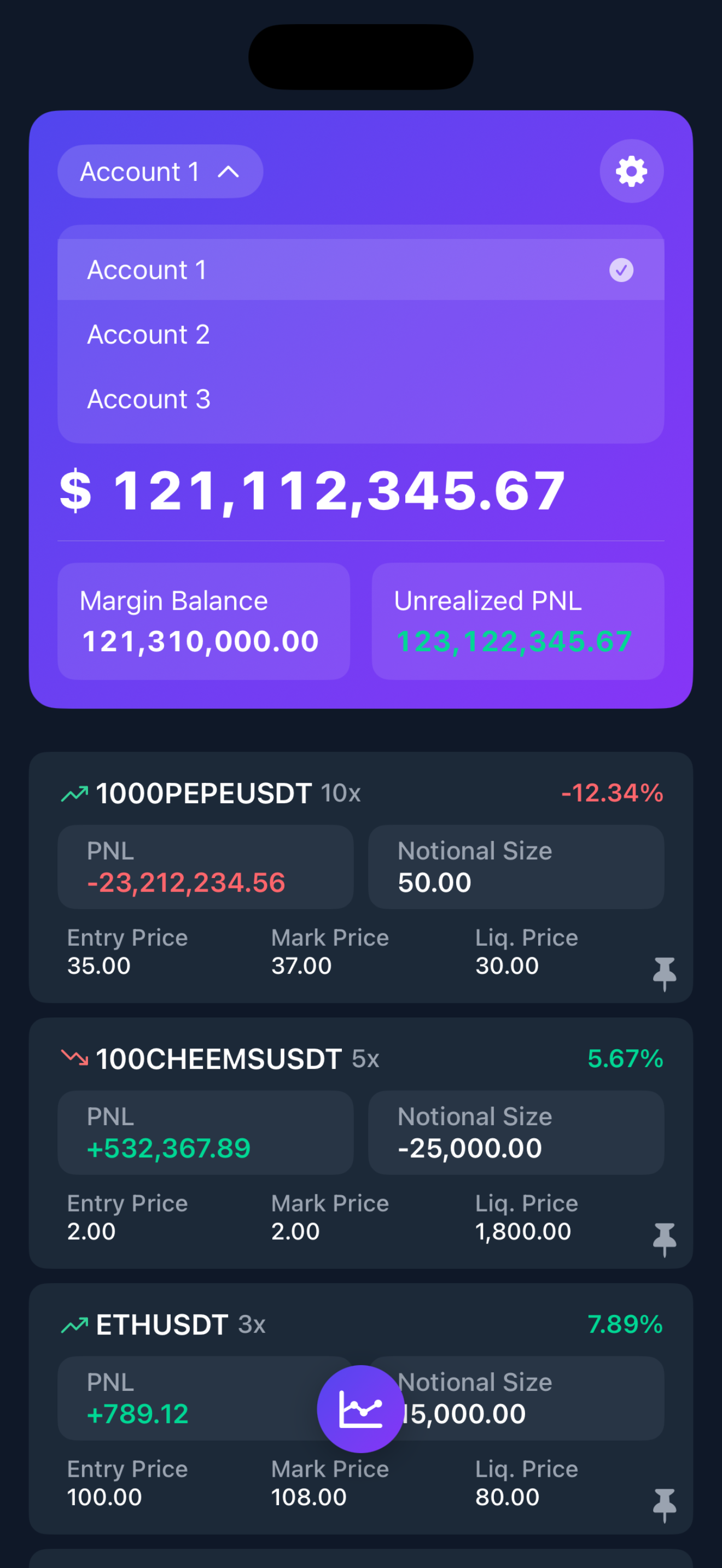Select Account 1 in the list
The width and height of the screenshot is (722, 1568).
[360, 270]
